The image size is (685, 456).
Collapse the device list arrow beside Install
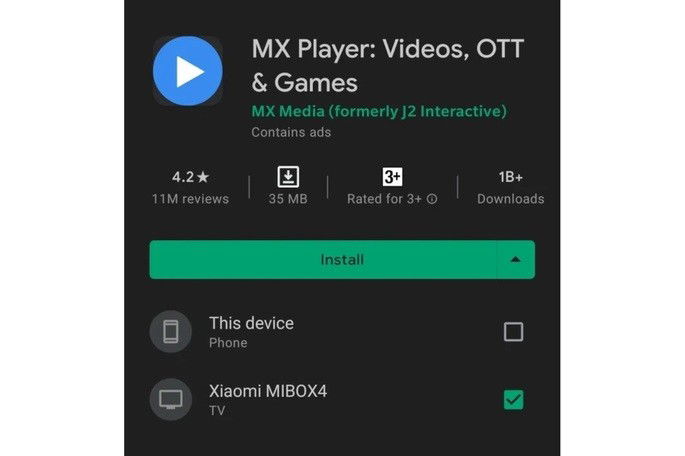click(x=515, y=260)
